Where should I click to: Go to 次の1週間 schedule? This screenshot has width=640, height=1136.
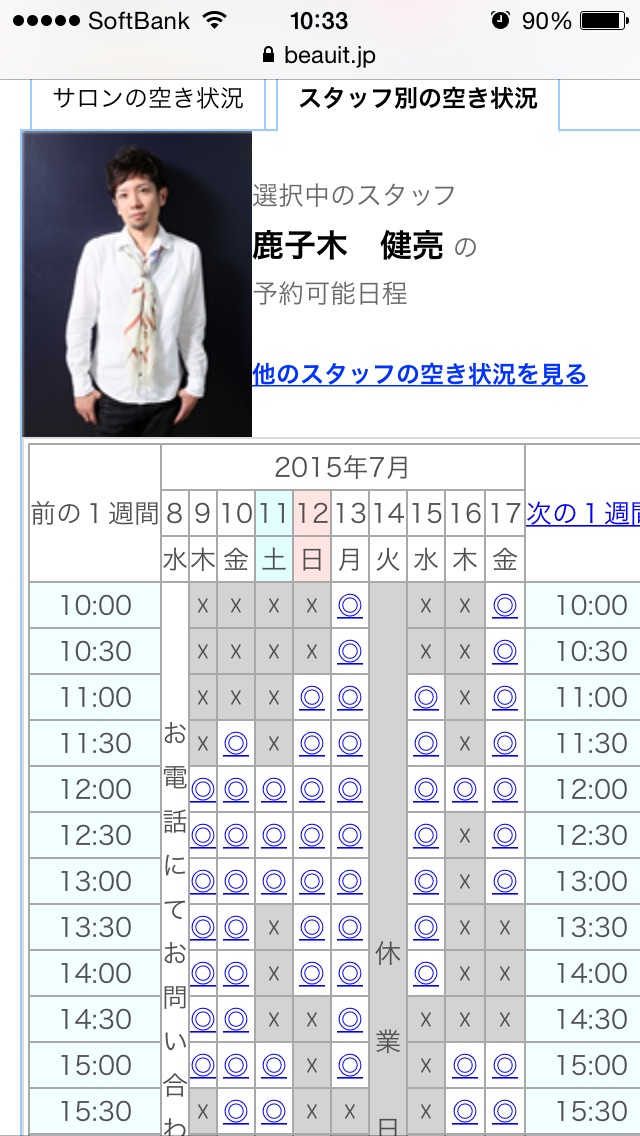(x=582, y=514)
